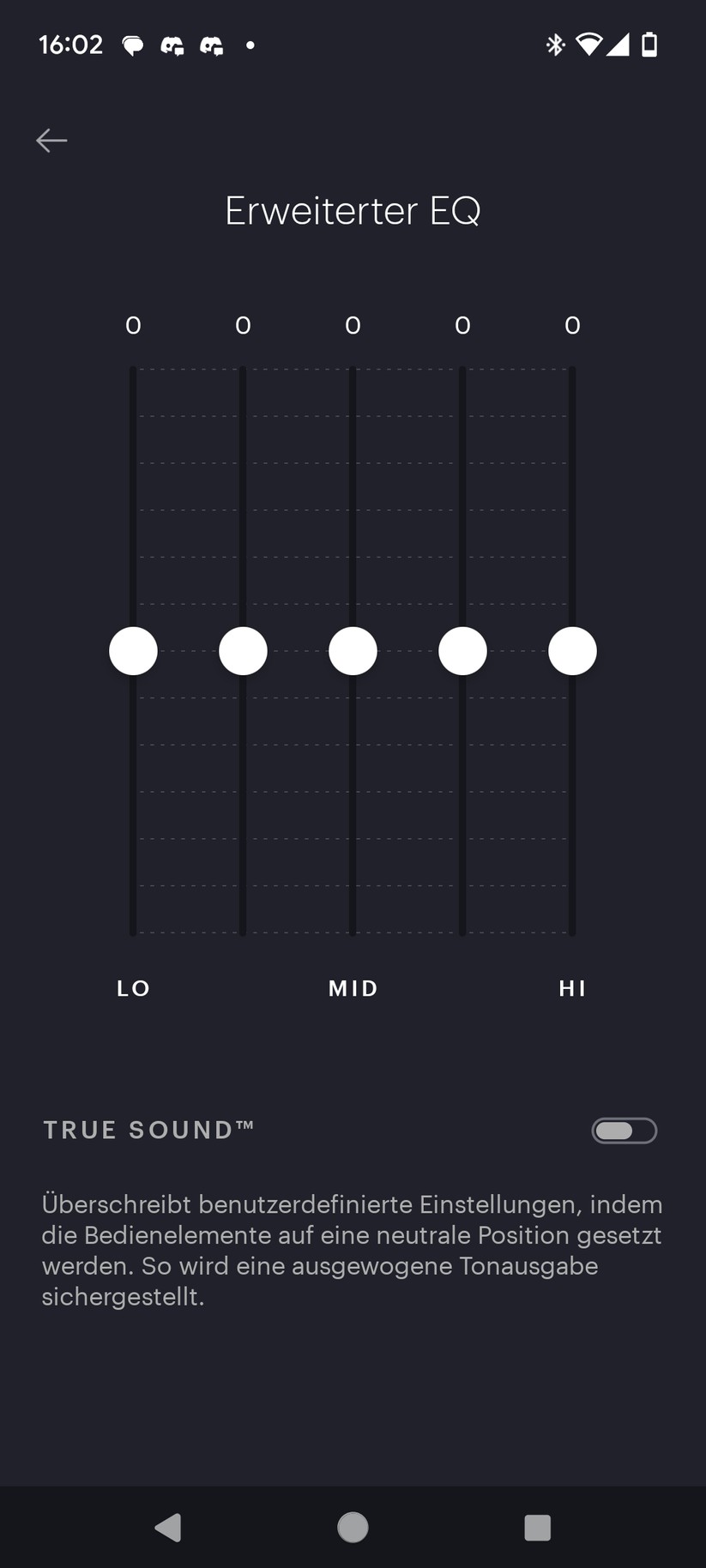Tap the system back button
This screenshot has height=1568, width=706.
point(168,1527)
